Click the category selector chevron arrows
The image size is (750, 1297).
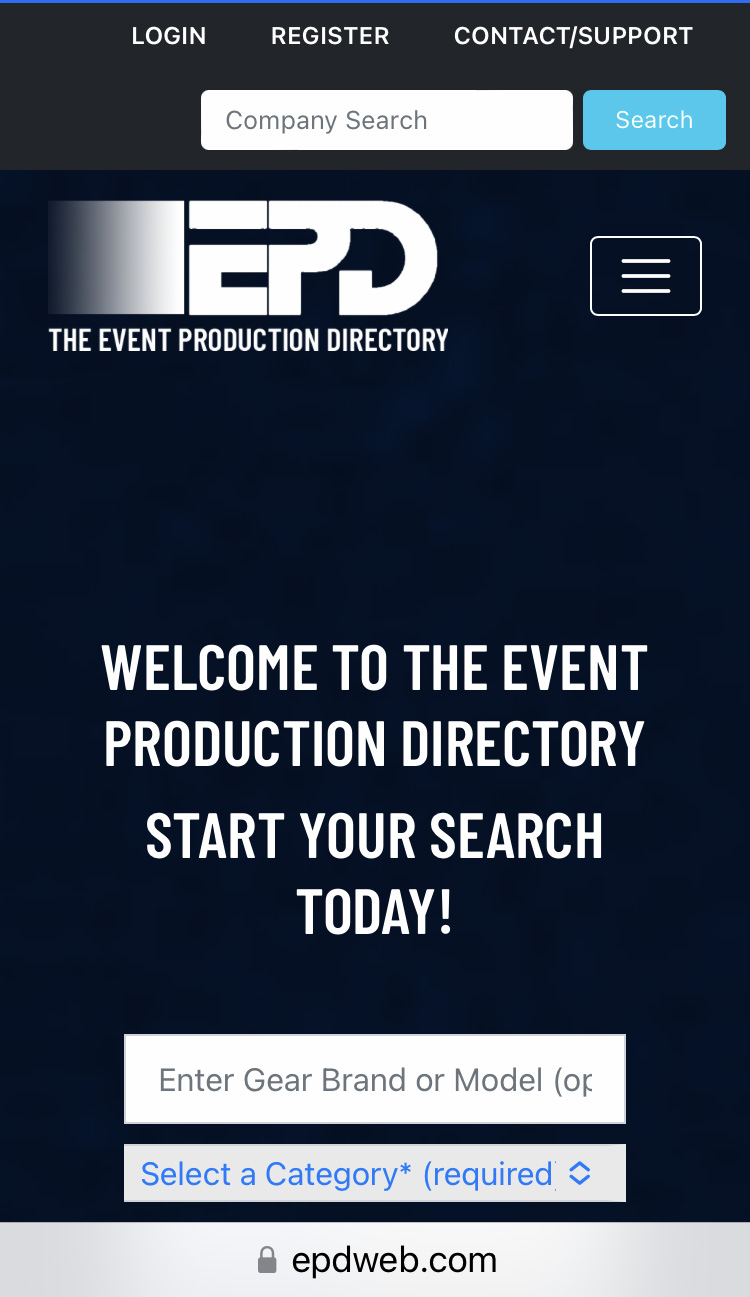[x=580, y=1172]
